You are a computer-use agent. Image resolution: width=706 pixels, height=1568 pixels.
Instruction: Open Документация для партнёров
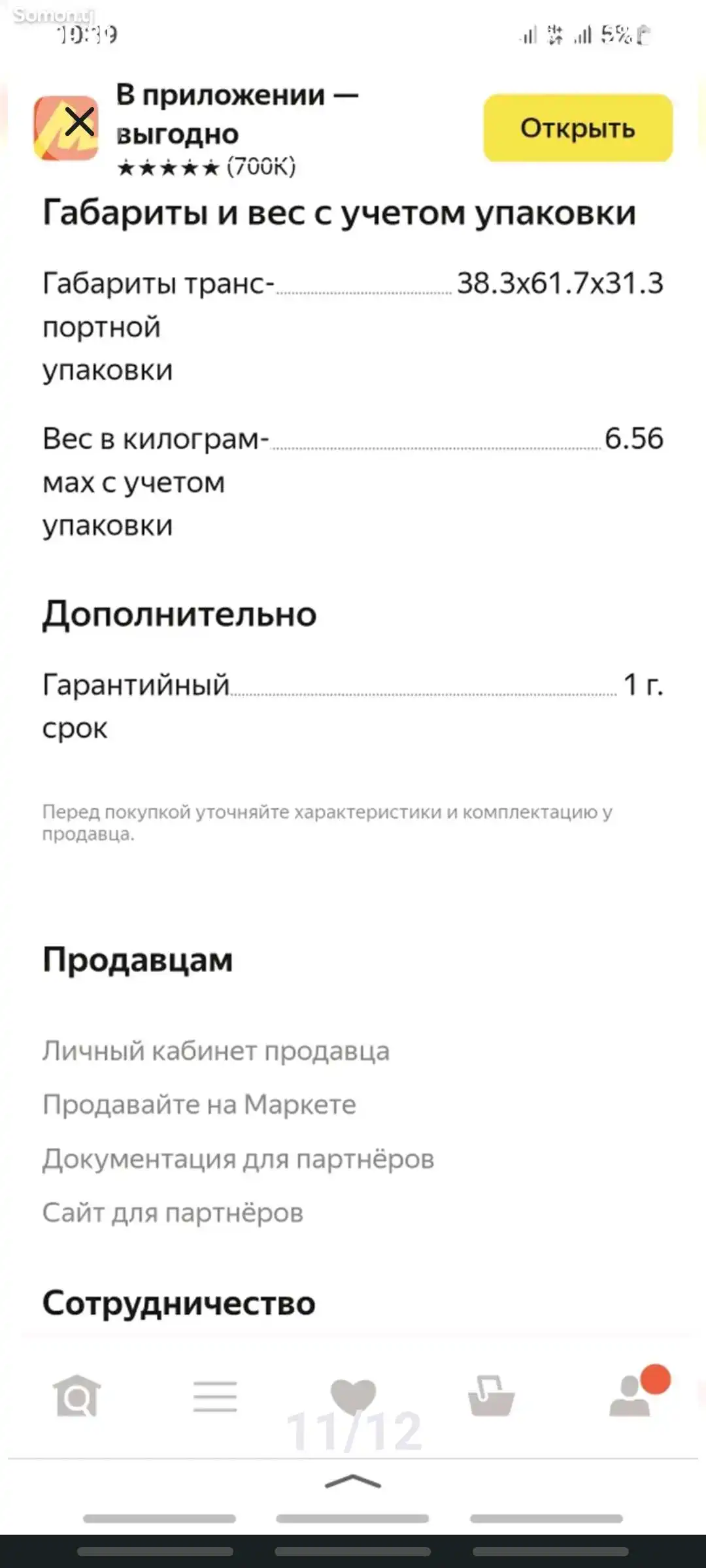pyautogui.click(x=238, y=1159)
